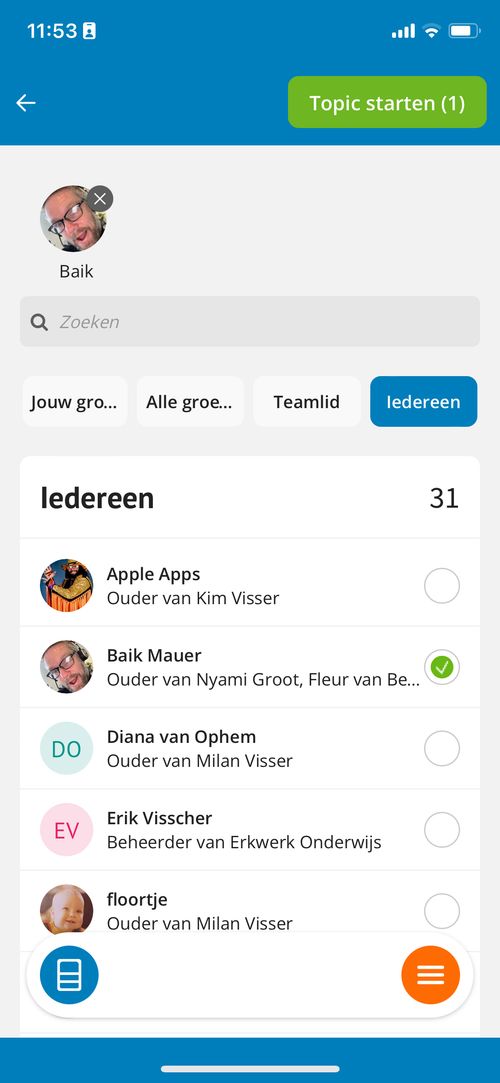500x1083 pixels.
Task: Open the orange hamburger menu button
Action: point(430,975)
